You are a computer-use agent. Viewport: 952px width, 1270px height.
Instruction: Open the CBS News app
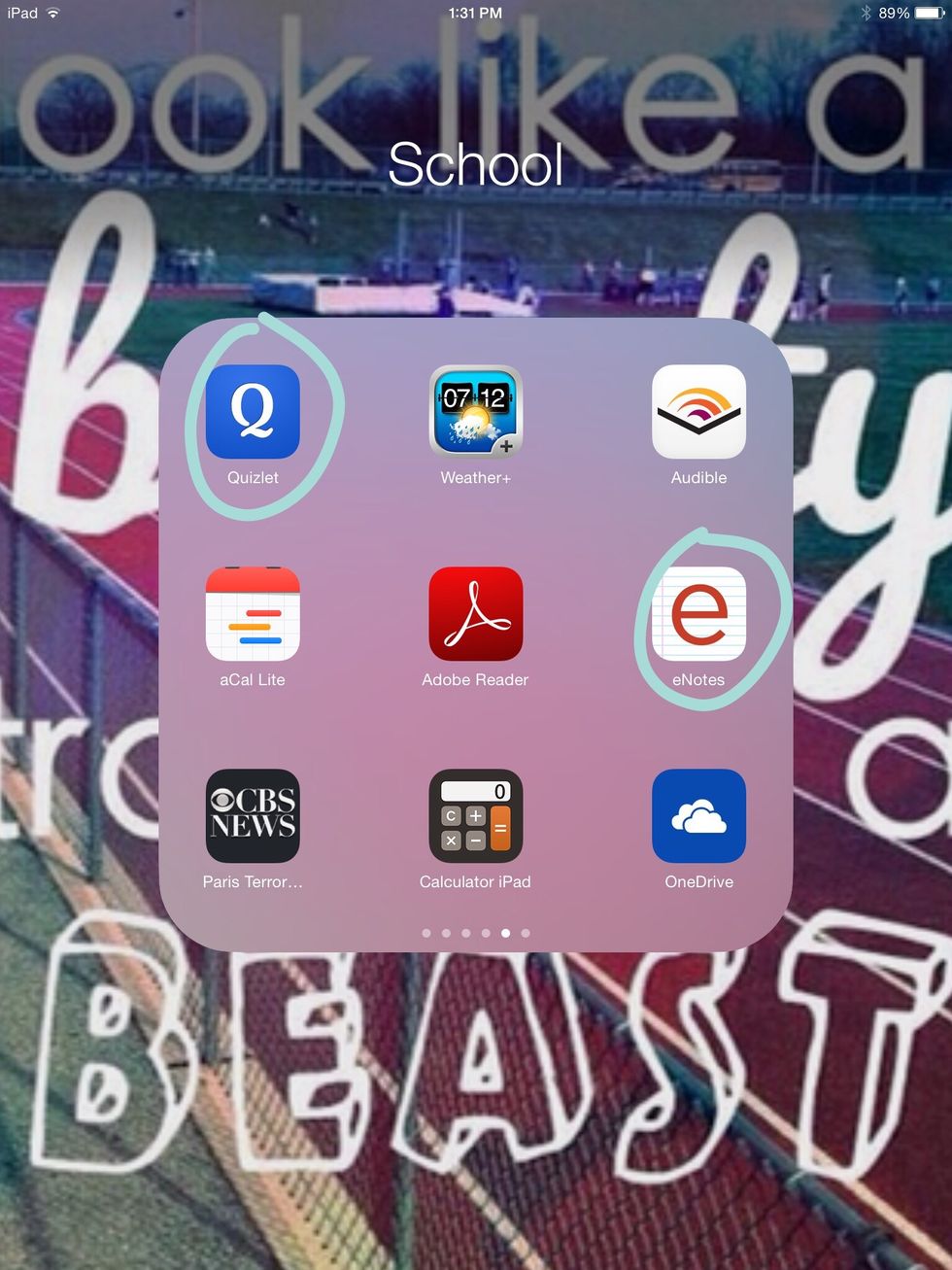(253, 816)
